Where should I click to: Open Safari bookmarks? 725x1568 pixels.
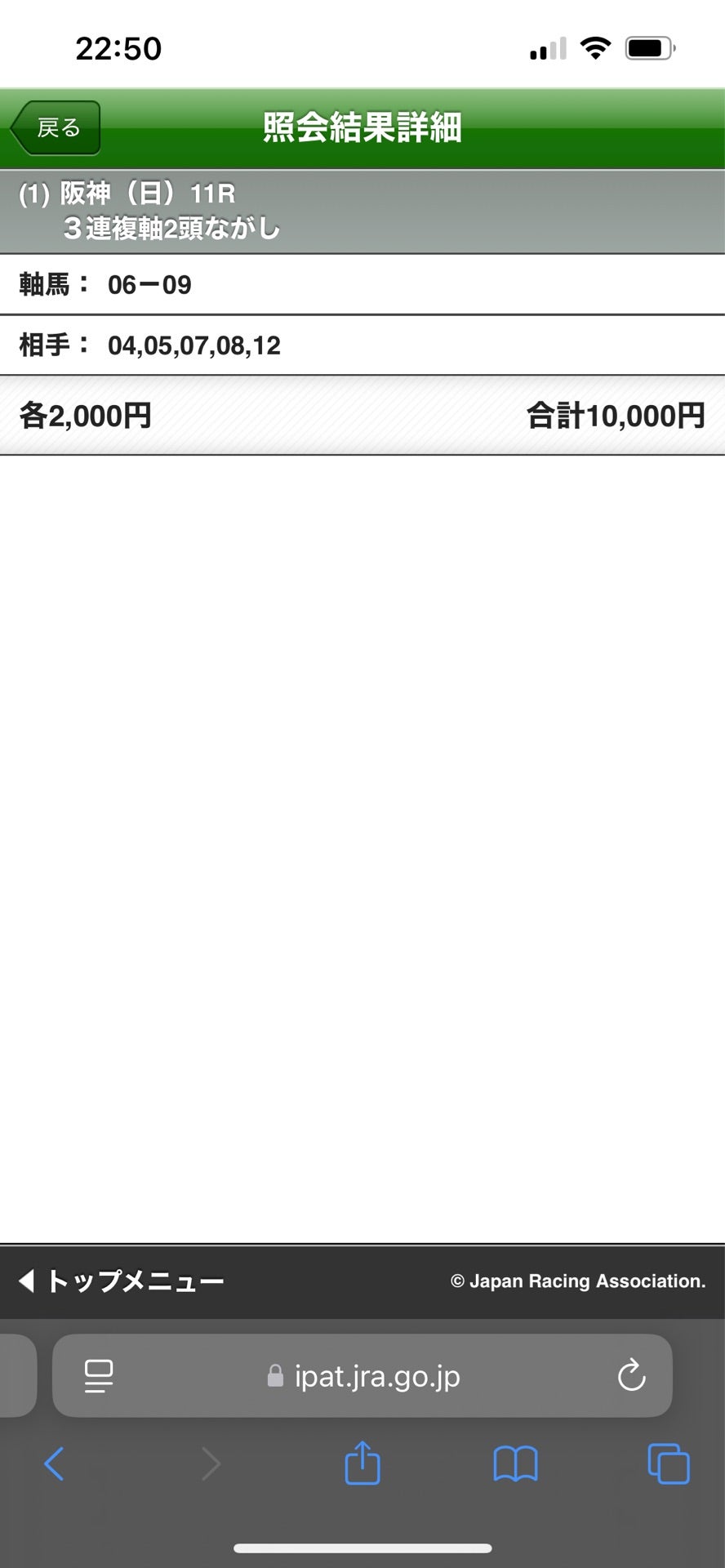515,1463
